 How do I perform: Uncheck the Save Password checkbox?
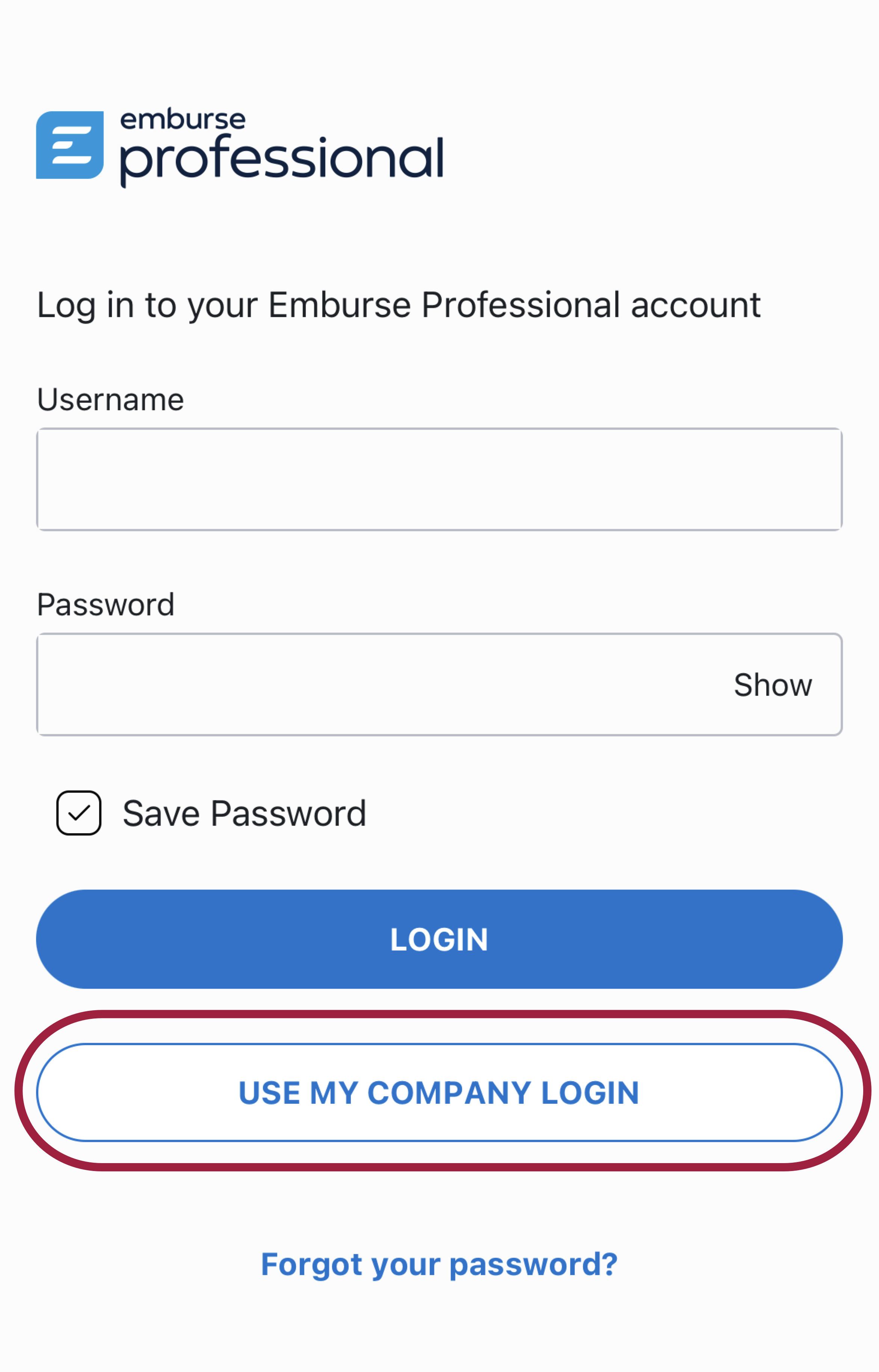(79, 813)
